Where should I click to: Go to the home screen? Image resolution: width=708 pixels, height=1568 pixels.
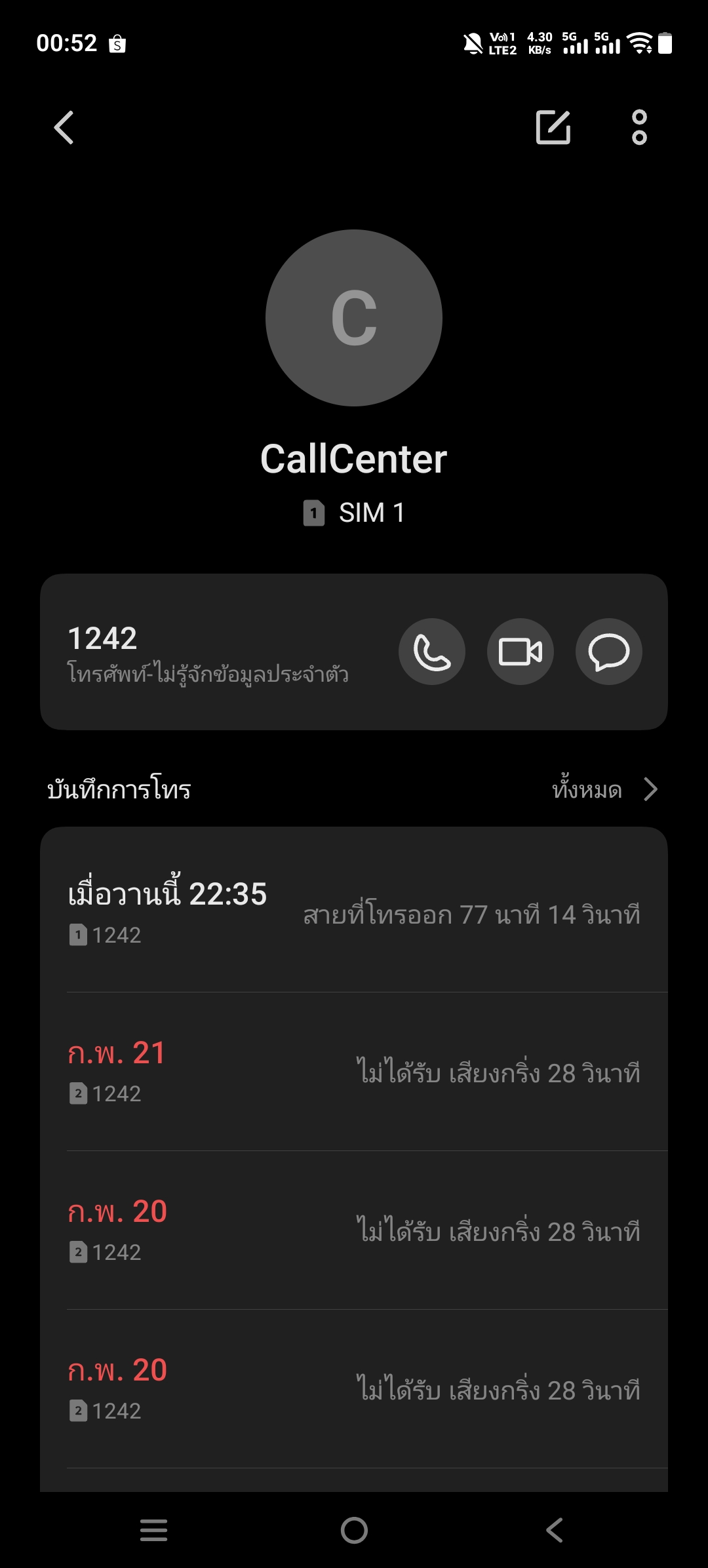[x=354, y=1530]
